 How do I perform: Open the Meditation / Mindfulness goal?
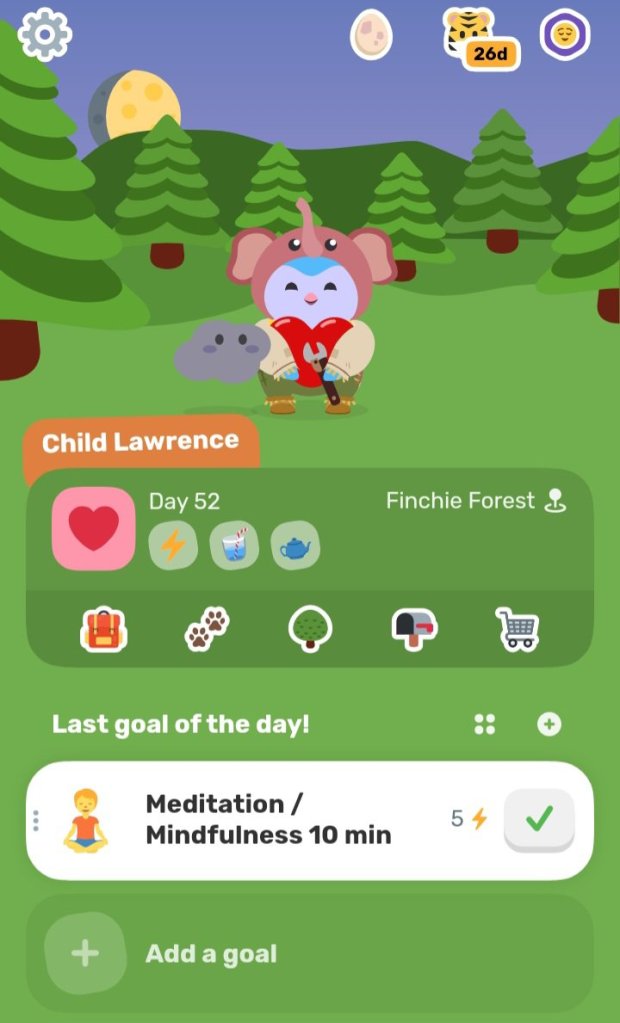pyautogui.click(x=268, y=819)
